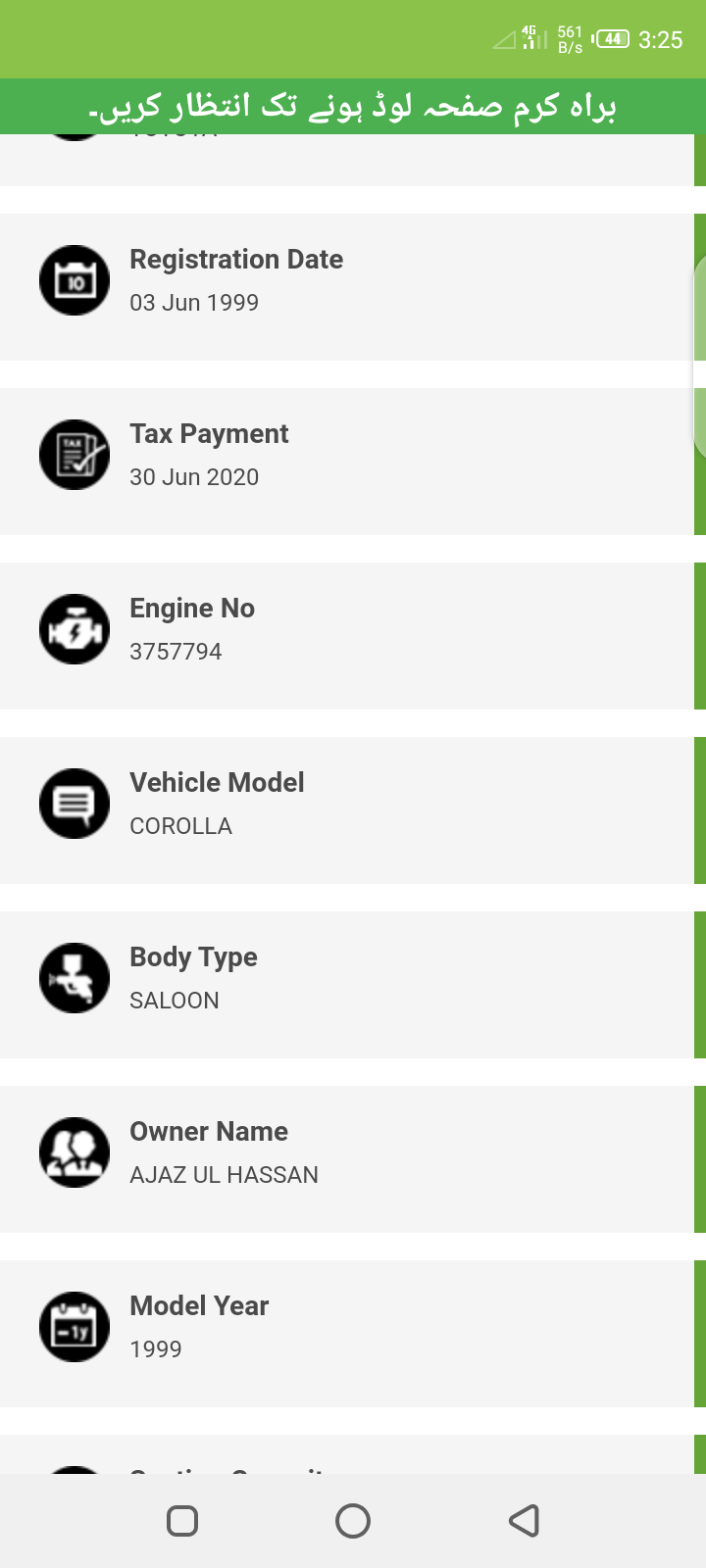Image resolution: width=706 pixels, height=1568 pixels.
Task: Select the Engine No engine icon
Action: 74,629
